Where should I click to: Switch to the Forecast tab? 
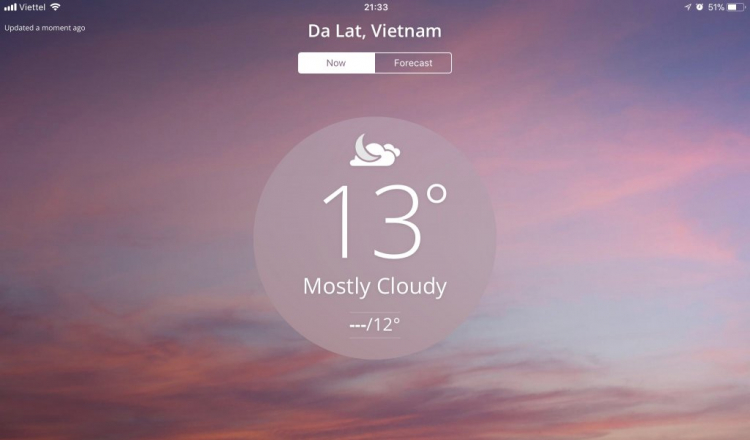coord(413,63)
